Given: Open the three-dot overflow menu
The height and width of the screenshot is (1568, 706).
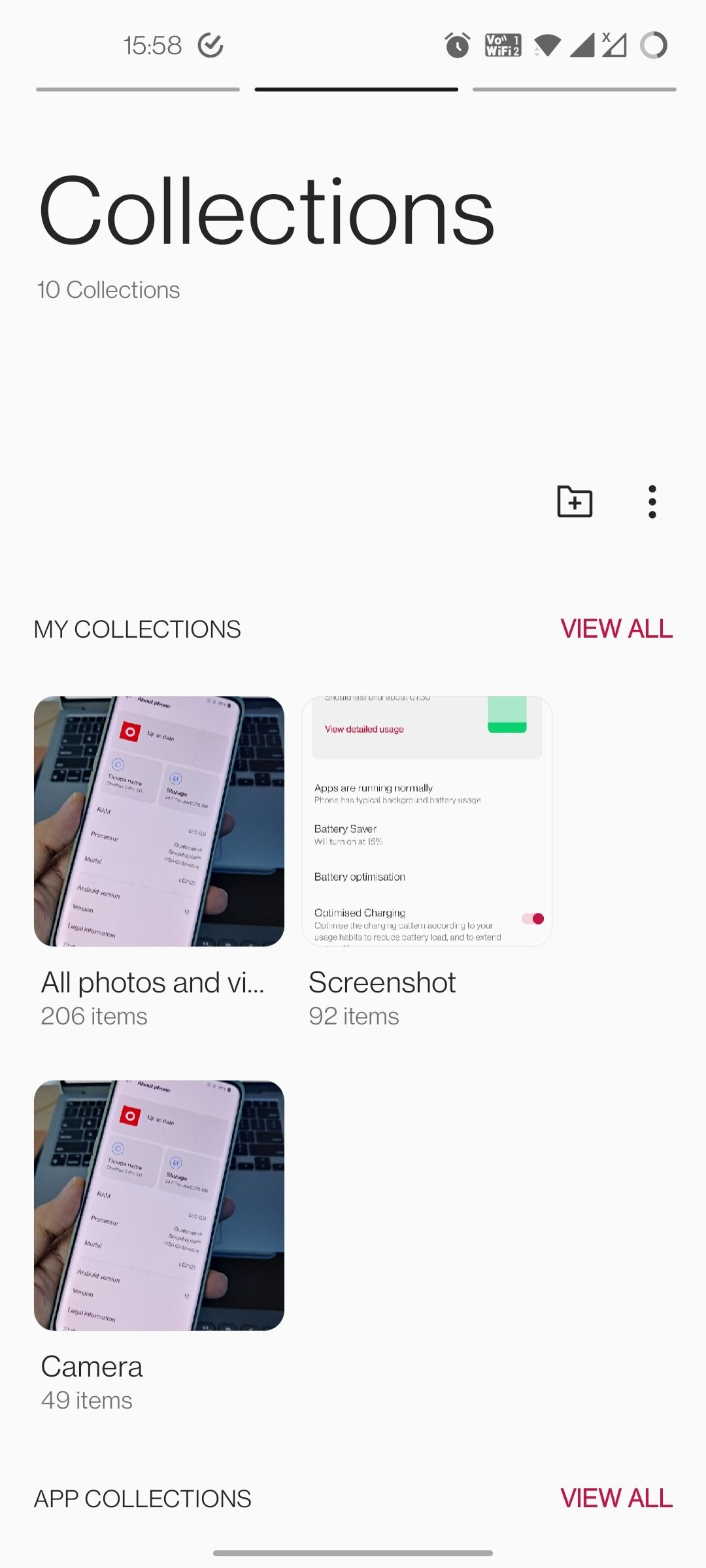Looking at the screenshot, I should [x=652, y=502].
